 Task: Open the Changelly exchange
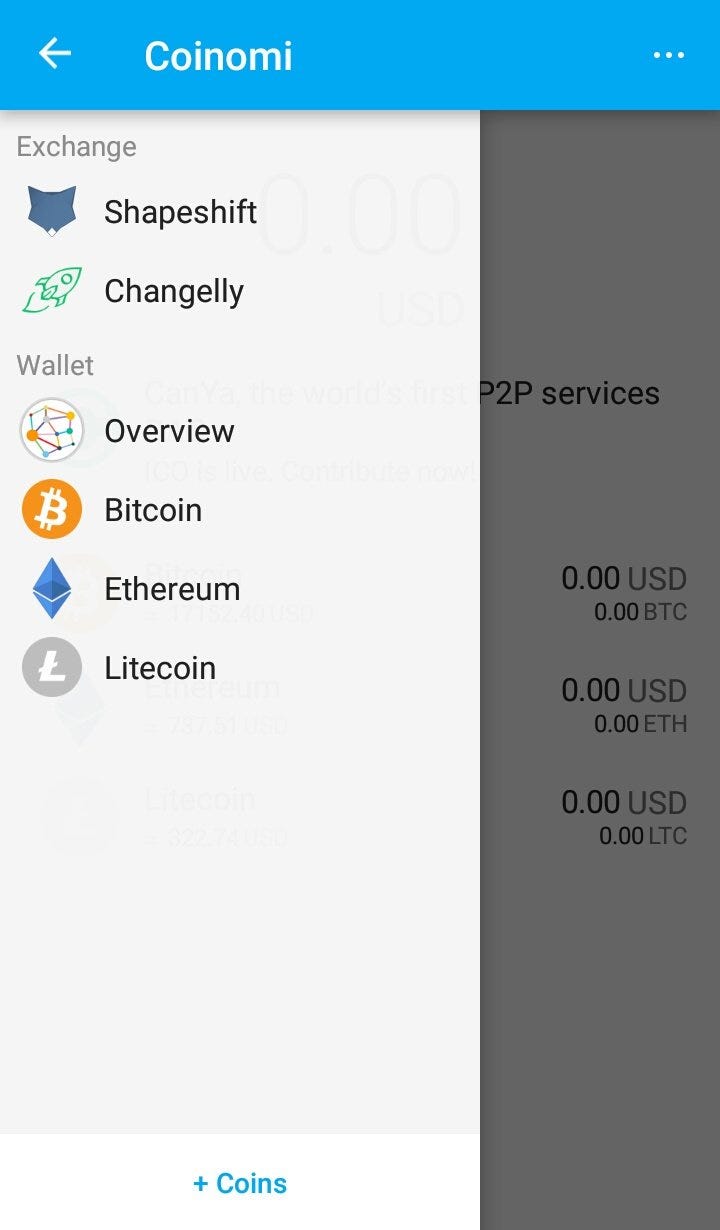240,291
